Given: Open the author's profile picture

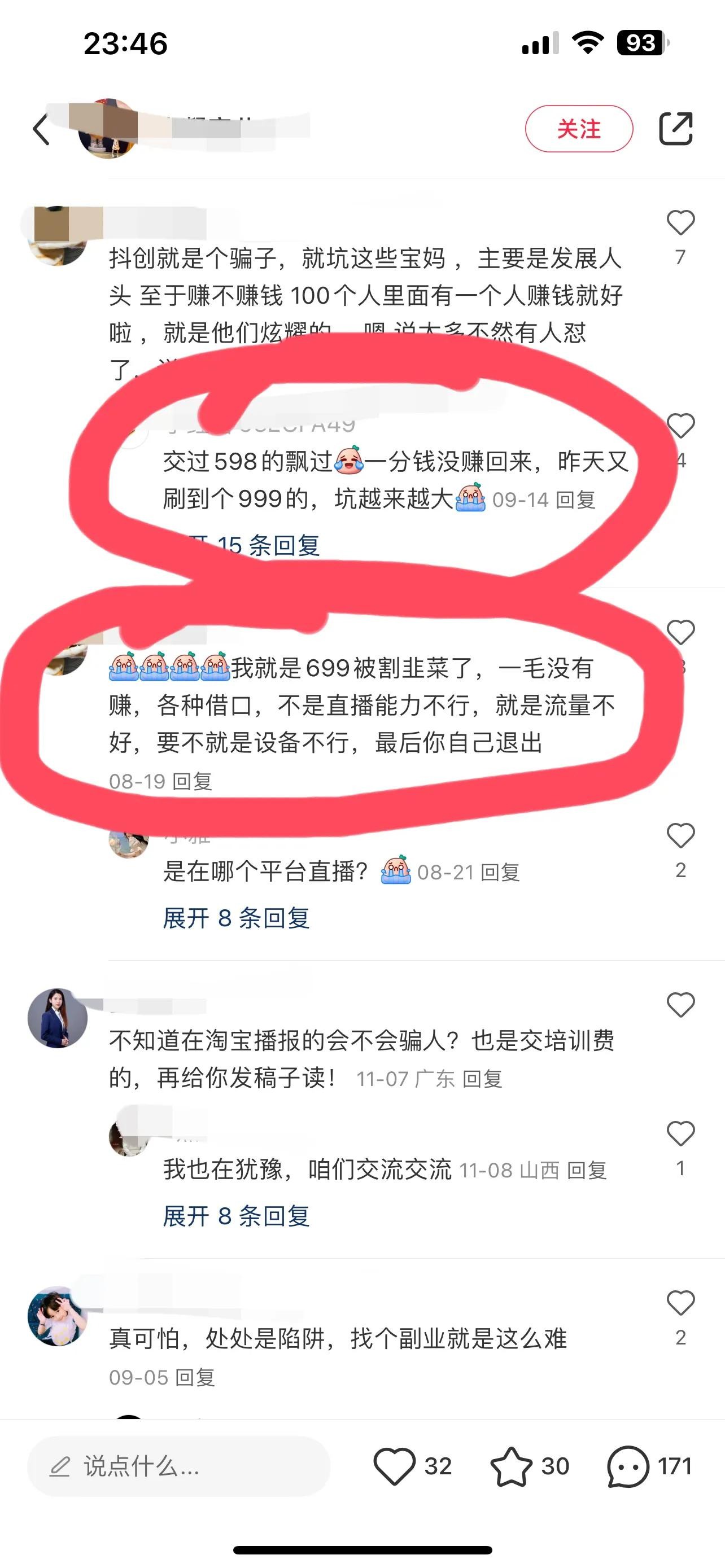Looking at the screenshot, I should click(x=108, y=129).
